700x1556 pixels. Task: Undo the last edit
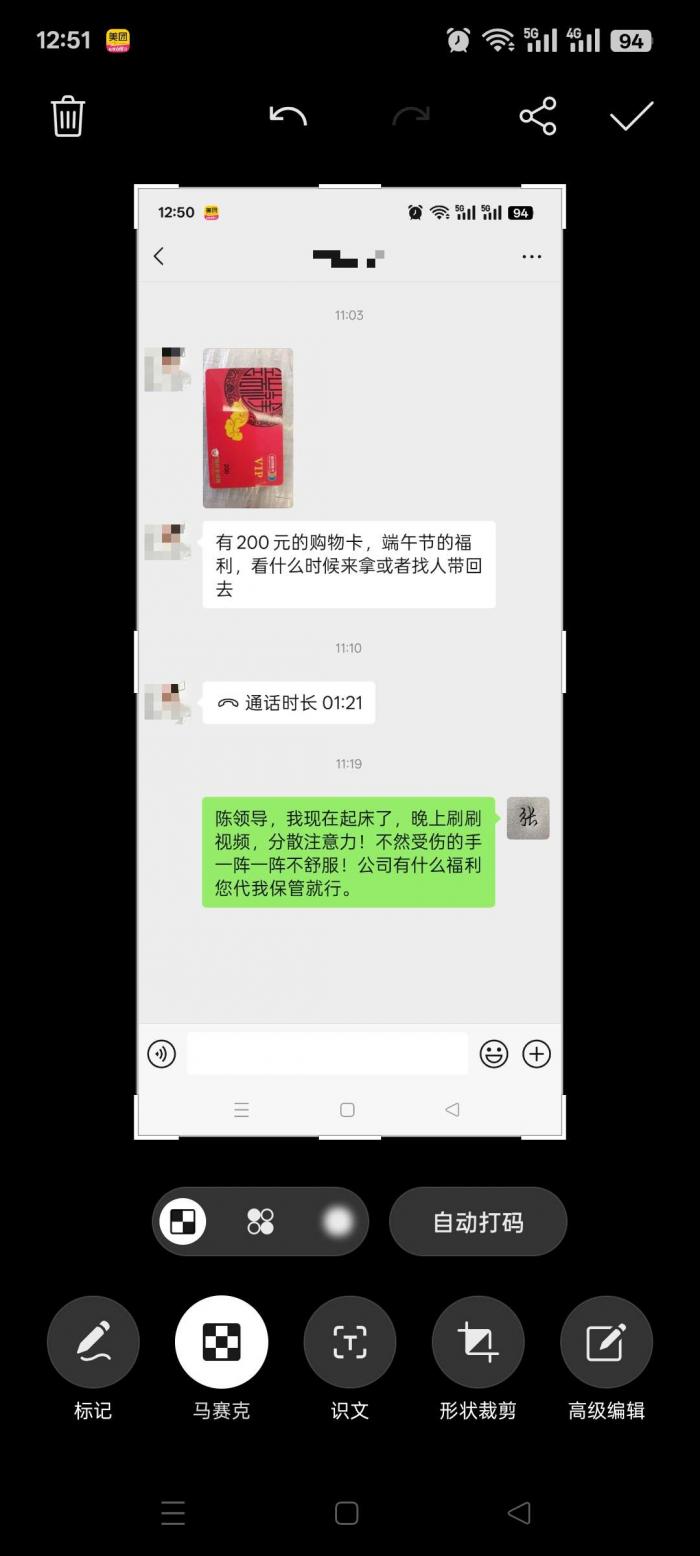[288, 116]
